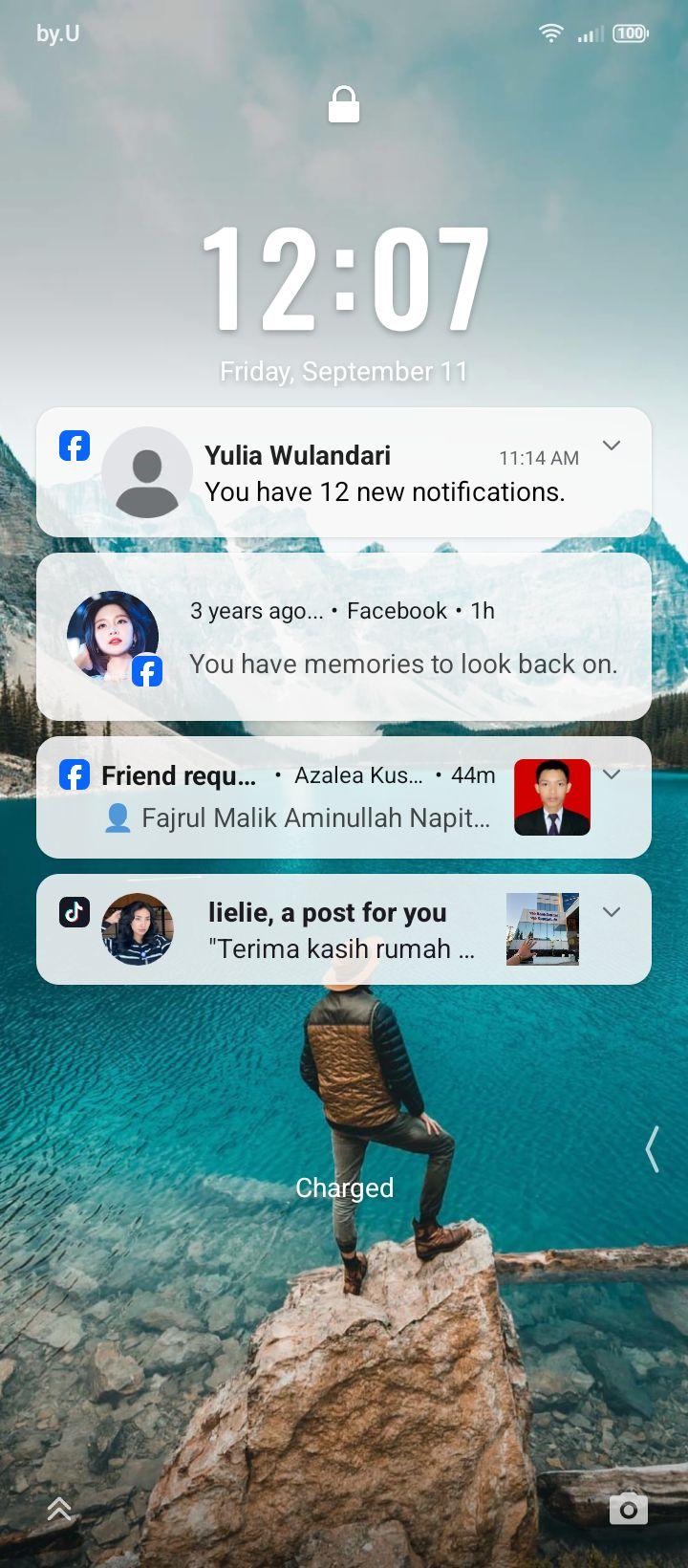Viewport: 688px width, 1568px height.
Task: Open the friend request from Fajrul Malik
Action: (x=344, y=797)
